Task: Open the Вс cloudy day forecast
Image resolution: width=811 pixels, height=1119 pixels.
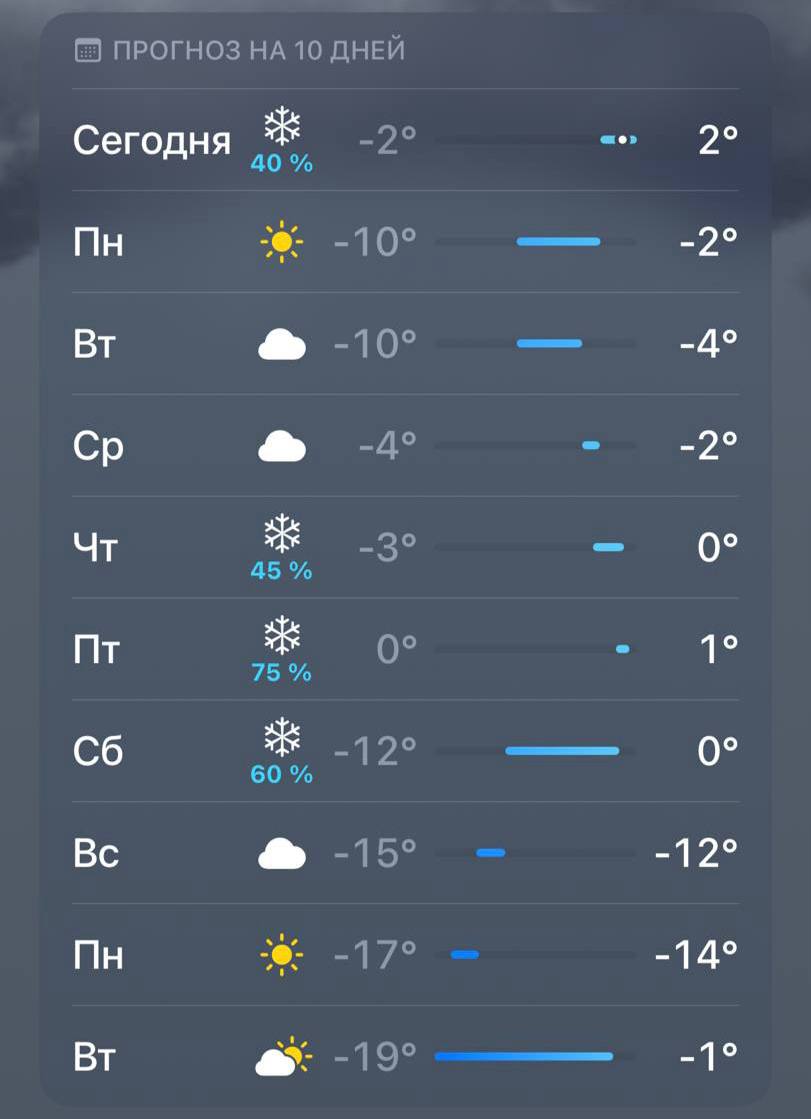Action: coord(405,854)
